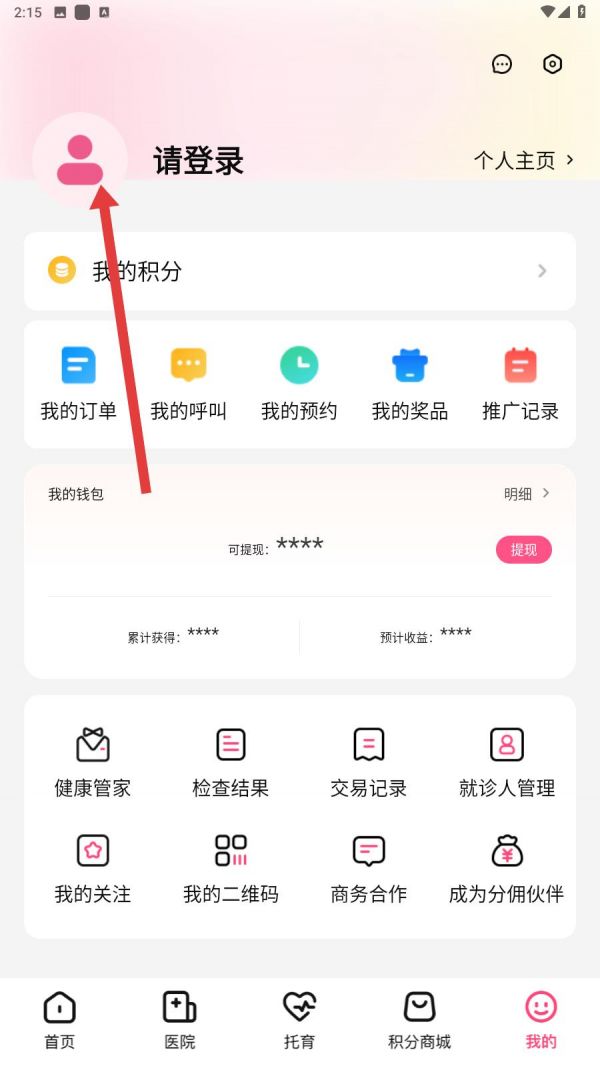
Task: Tap the profile avatar to log in
Action: (80, 160)
